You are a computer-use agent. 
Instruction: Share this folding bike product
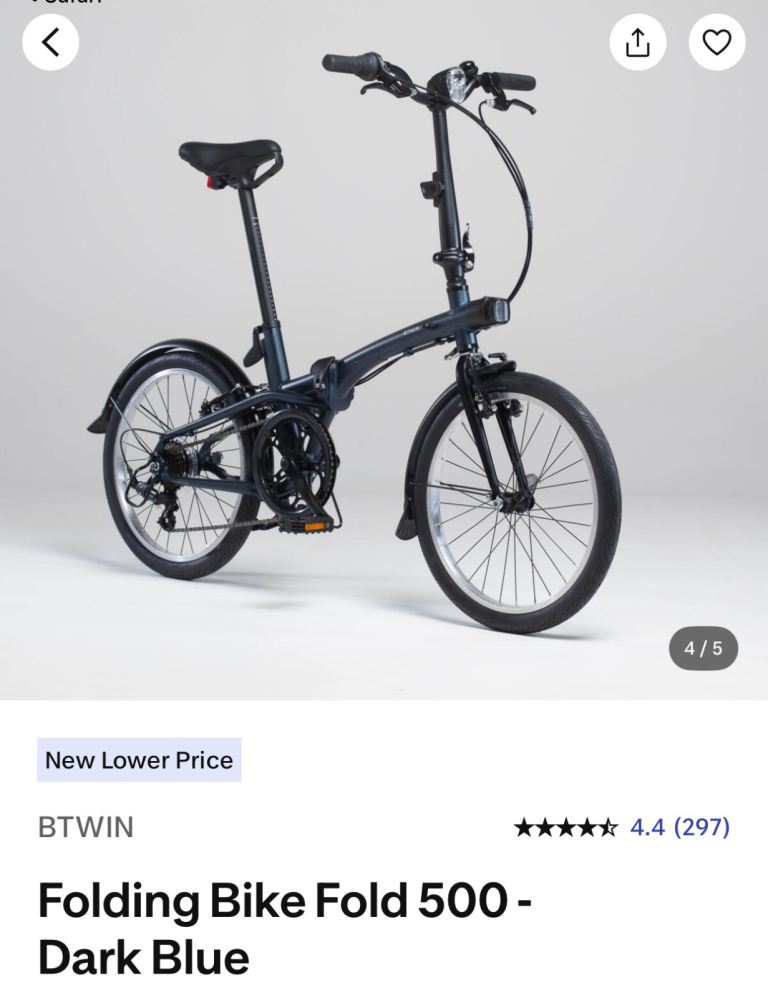(637, 42)
